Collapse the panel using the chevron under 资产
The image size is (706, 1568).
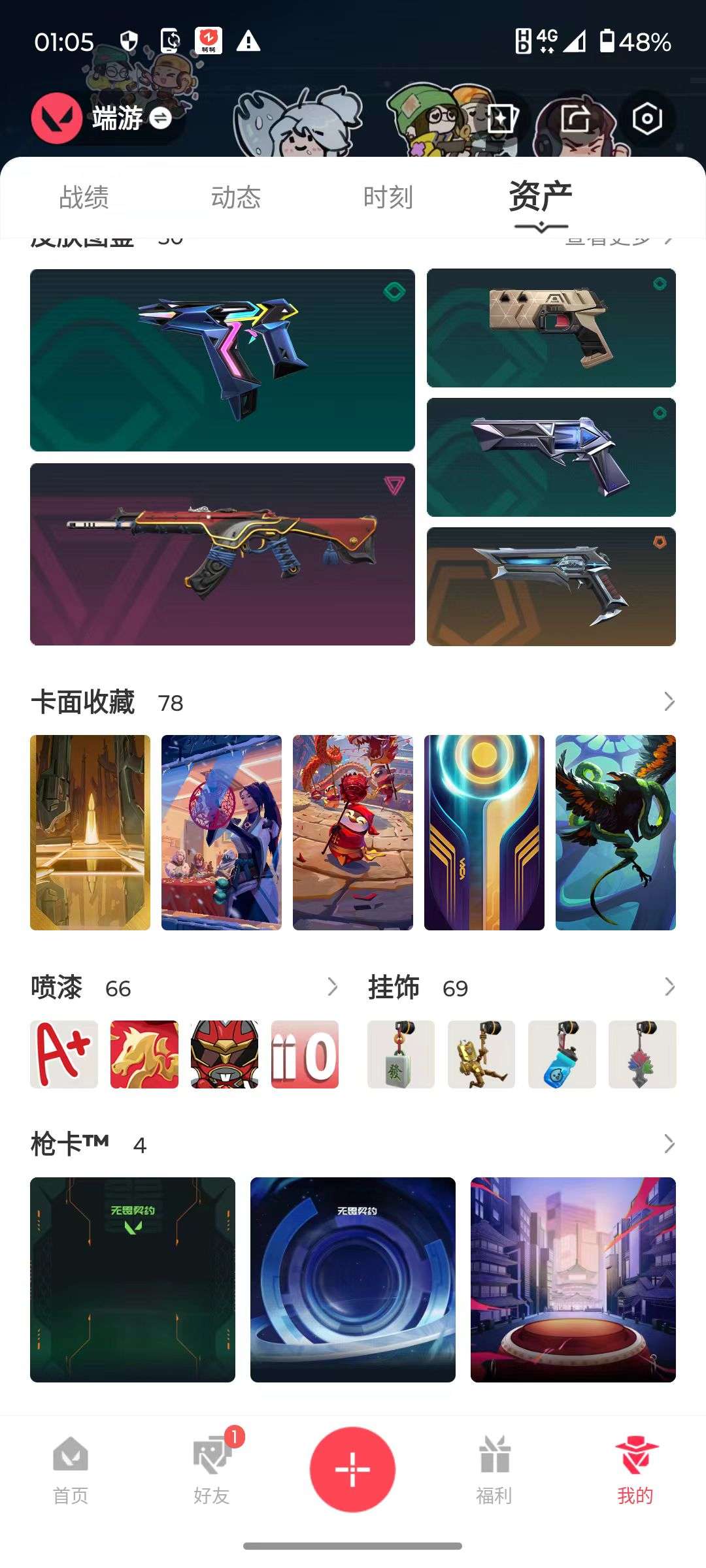tap(540, 225)
